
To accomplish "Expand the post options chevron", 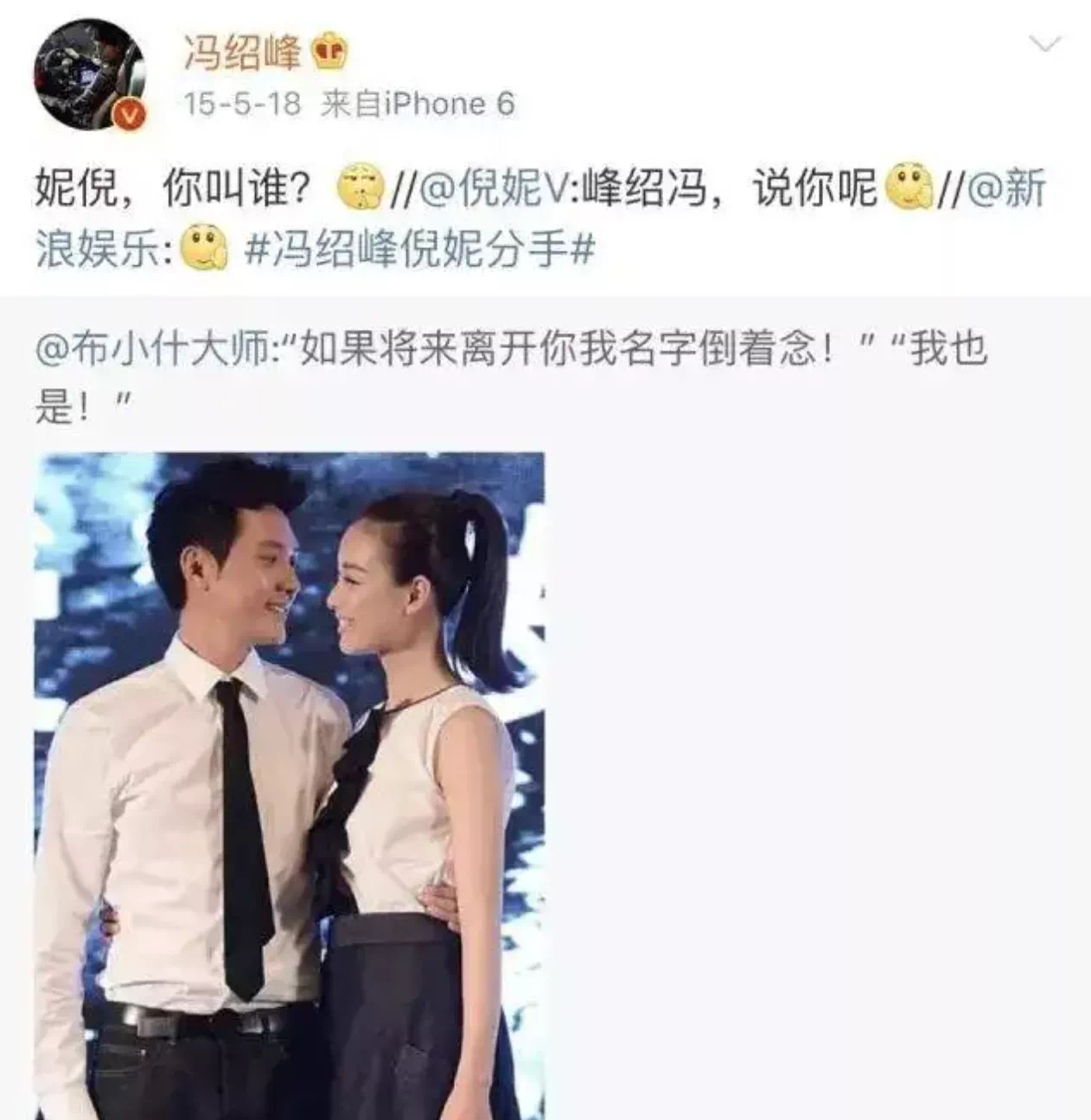I will pyautogui.click(x=1044, y=45).
